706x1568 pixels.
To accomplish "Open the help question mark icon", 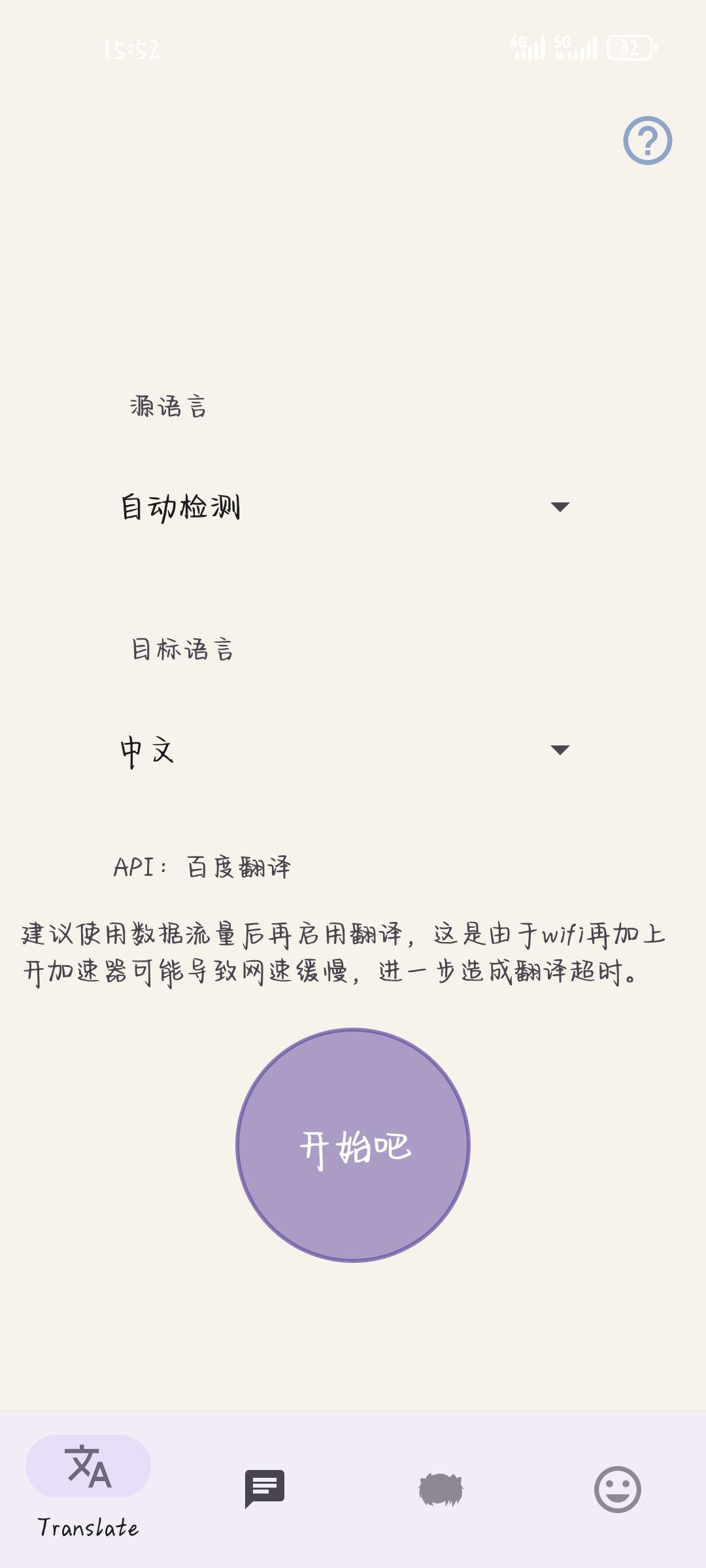I will 647,140.
